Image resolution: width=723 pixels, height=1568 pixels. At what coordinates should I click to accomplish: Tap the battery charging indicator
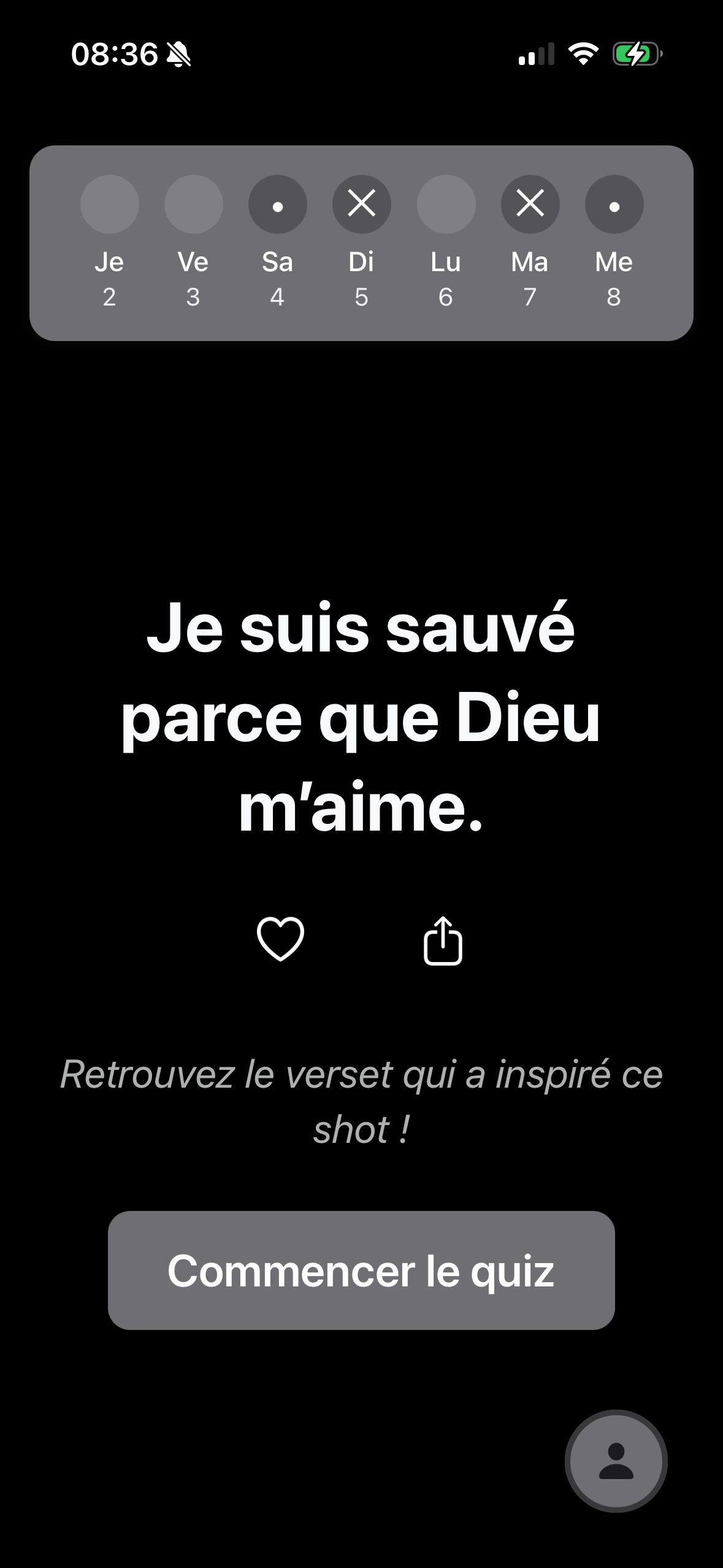(x=632, y=54)
